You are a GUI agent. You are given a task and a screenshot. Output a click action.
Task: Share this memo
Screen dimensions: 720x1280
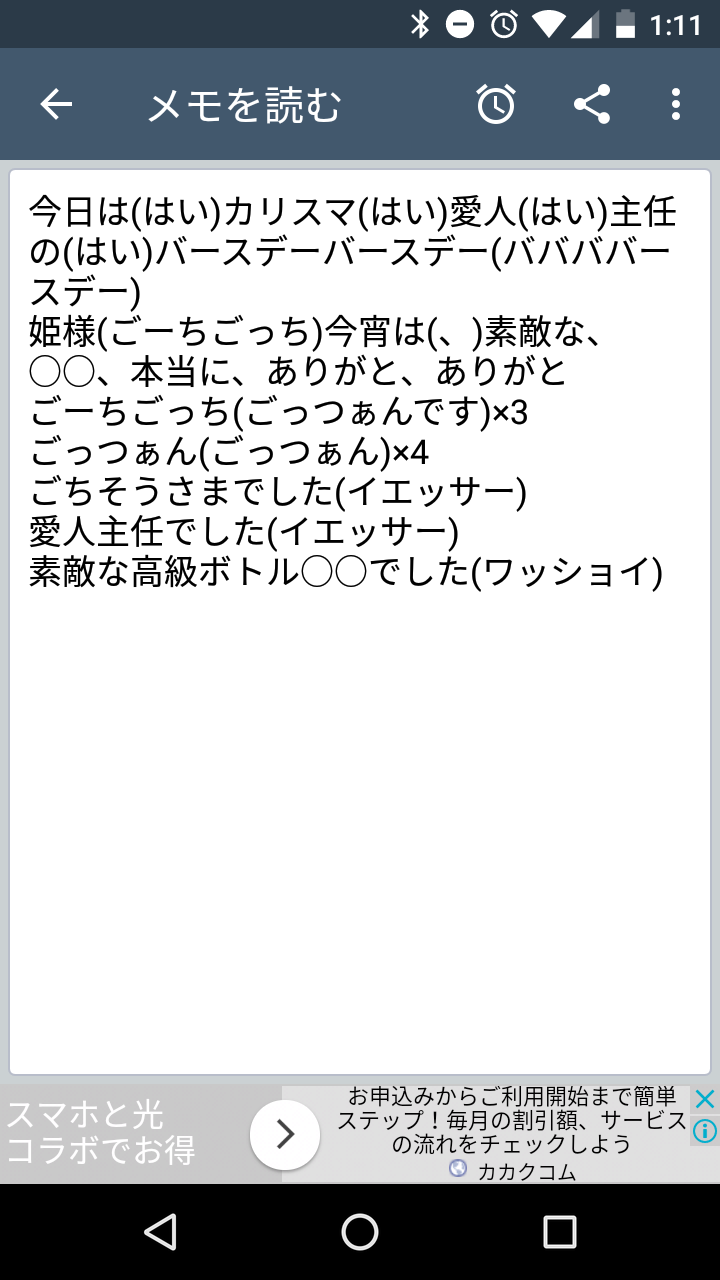pyautogui.click(x=592, y=104)
